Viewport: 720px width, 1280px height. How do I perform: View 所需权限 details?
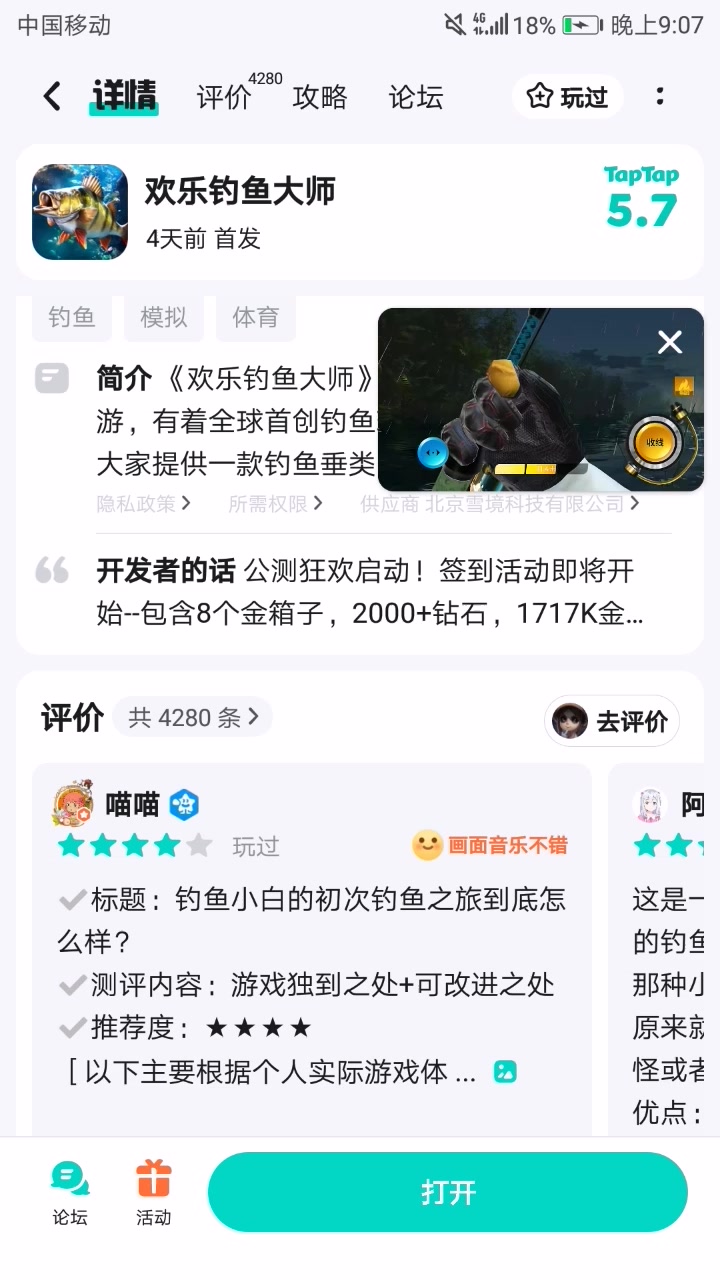coord(275,504)
